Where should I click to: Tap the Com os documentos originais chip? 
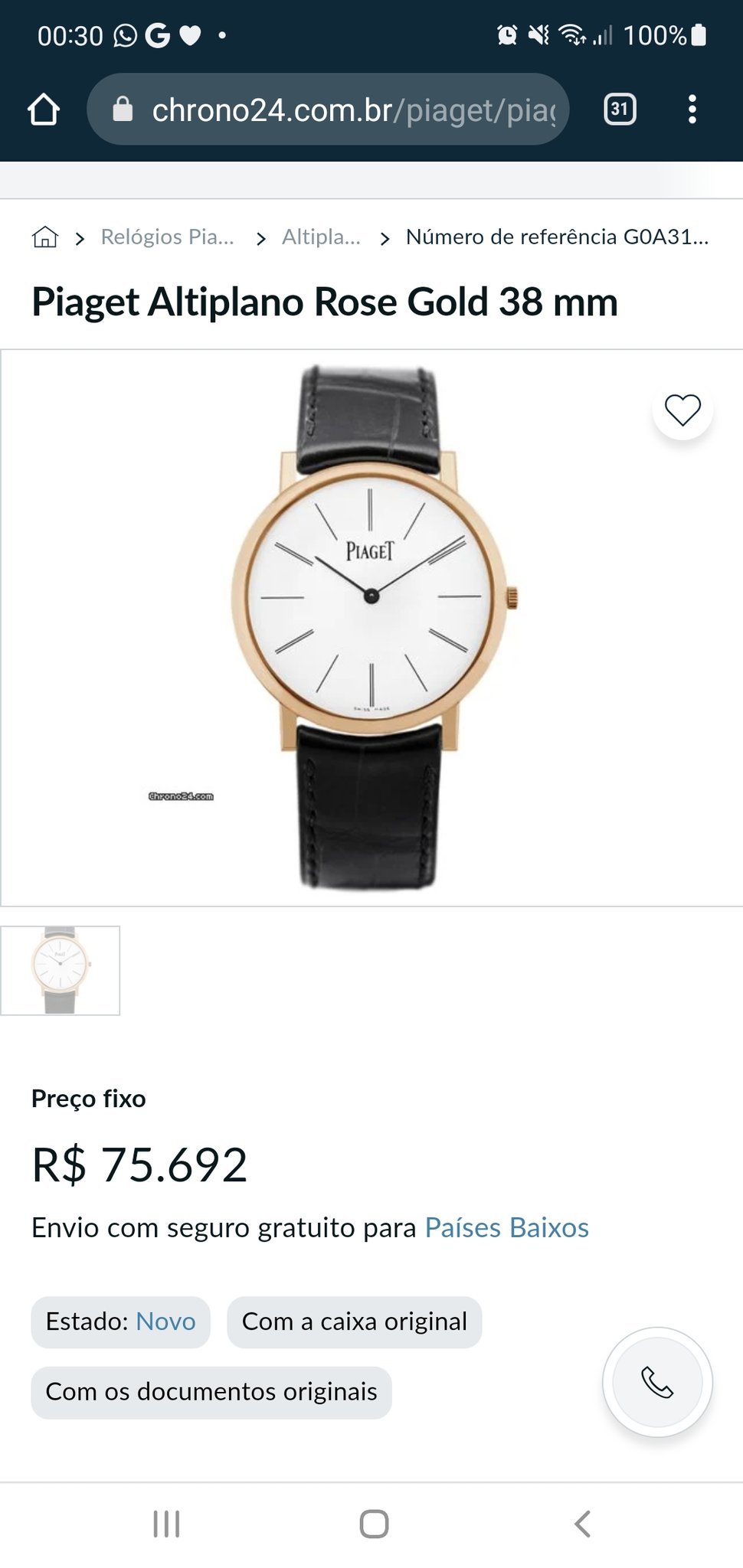click(x=211, y=1391)
